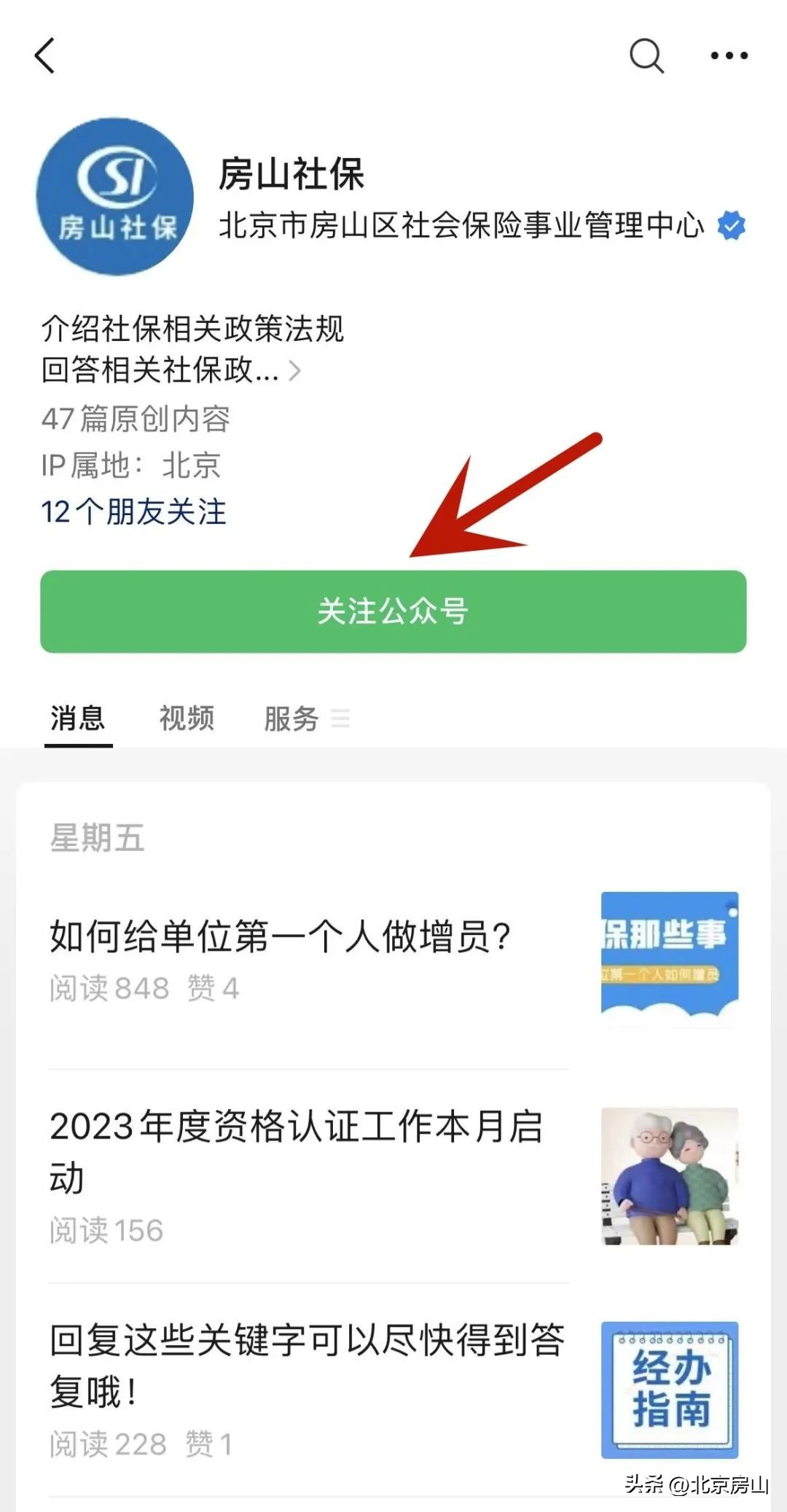Expand the account description with the arrow
787x1512 pixels.
click(x=295, y=370)
